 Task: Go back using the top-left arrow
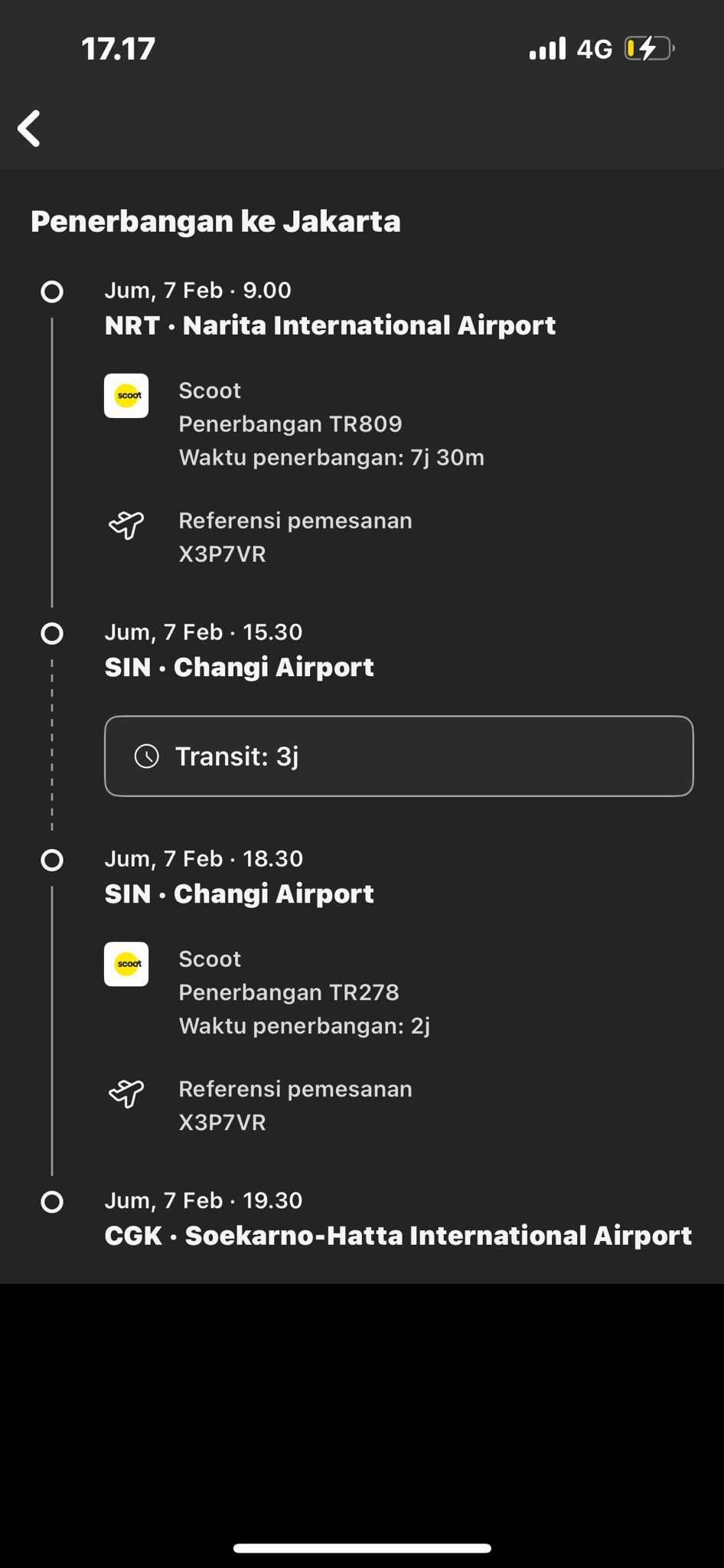30,128
